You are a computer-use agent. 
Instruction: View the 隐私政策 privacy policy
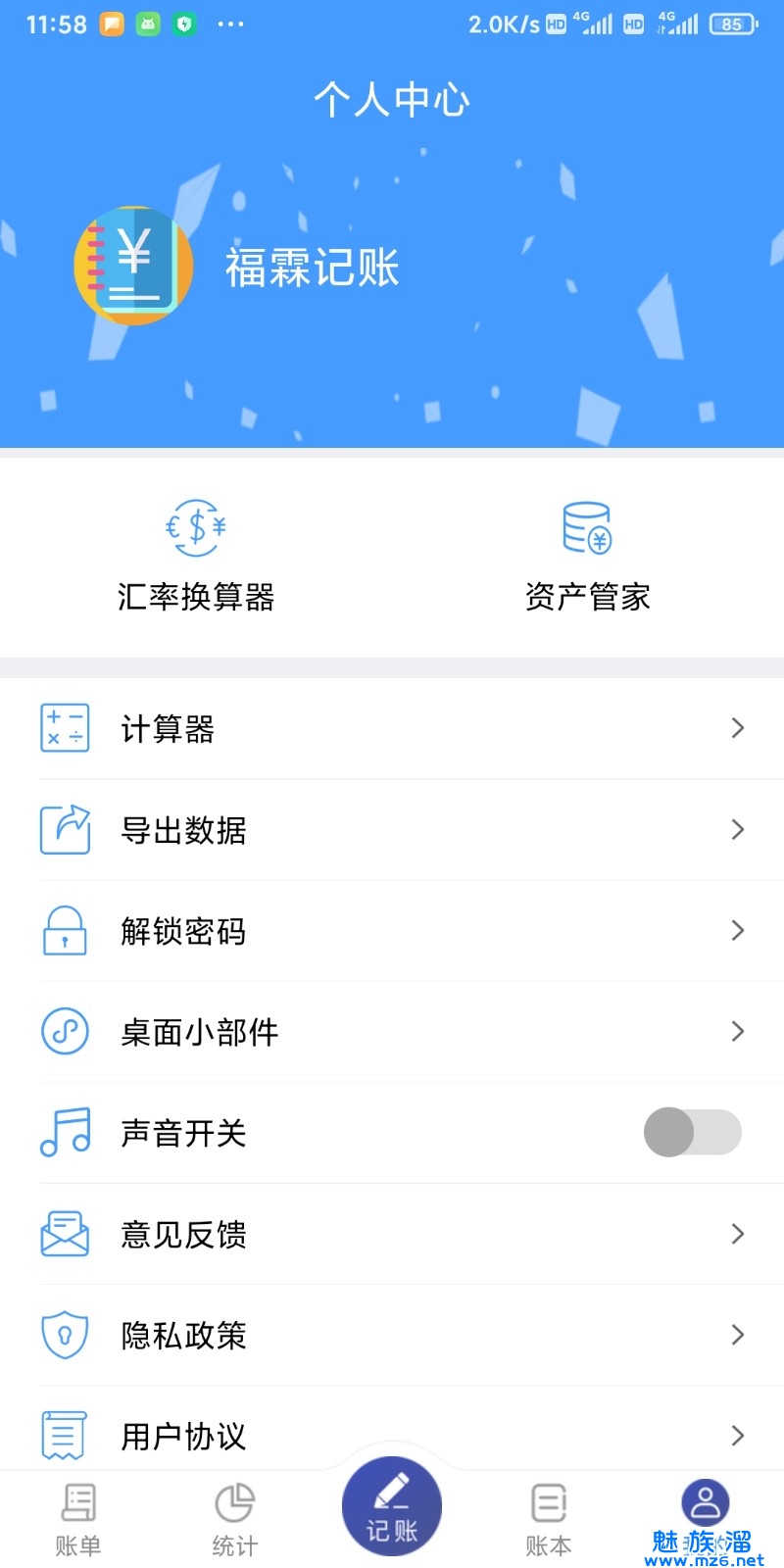[392, 1335]
